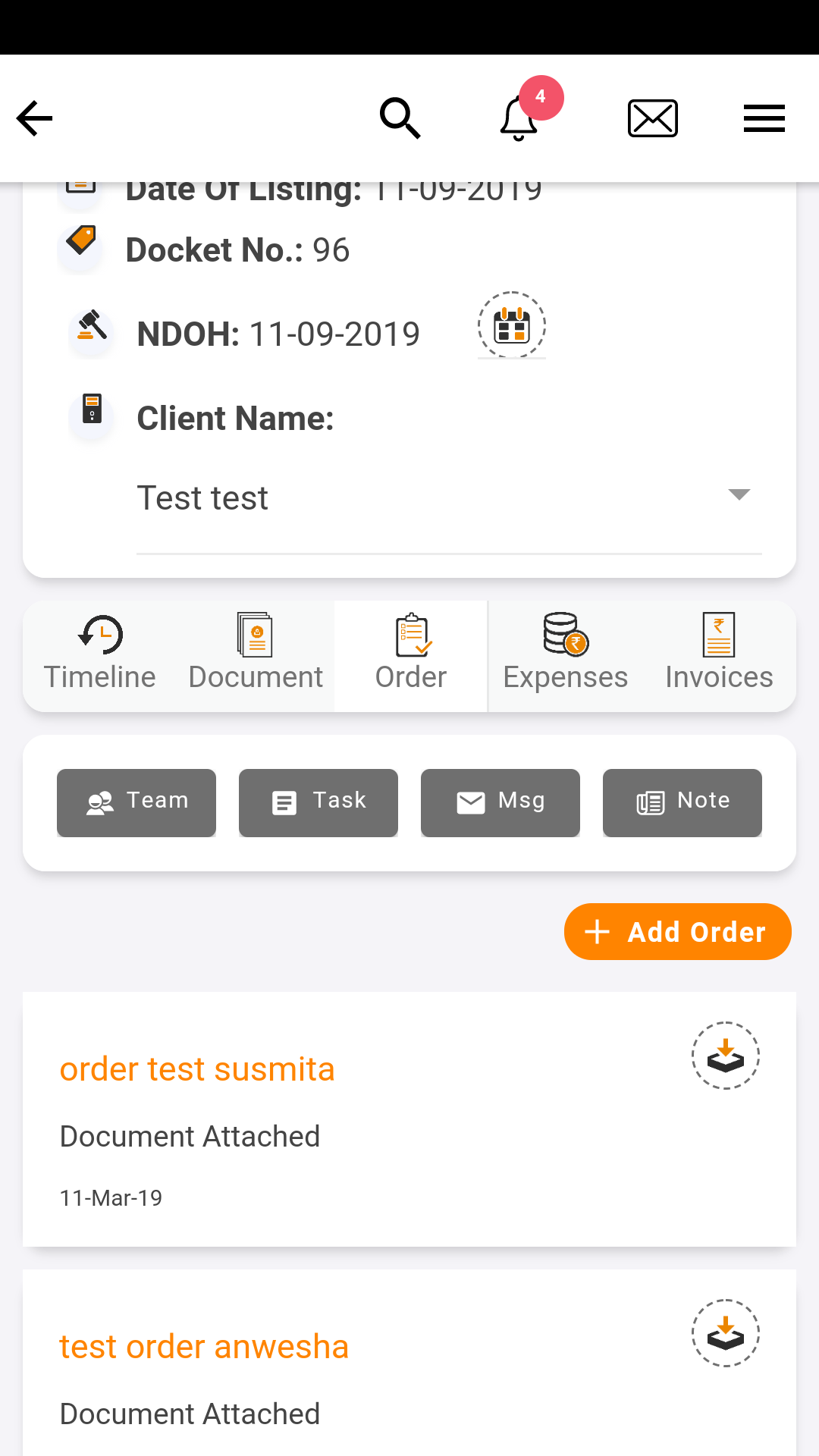This screenshot has width=819, height=1456.
Task: Open the mail envelope icon
Action: point(652,118)
